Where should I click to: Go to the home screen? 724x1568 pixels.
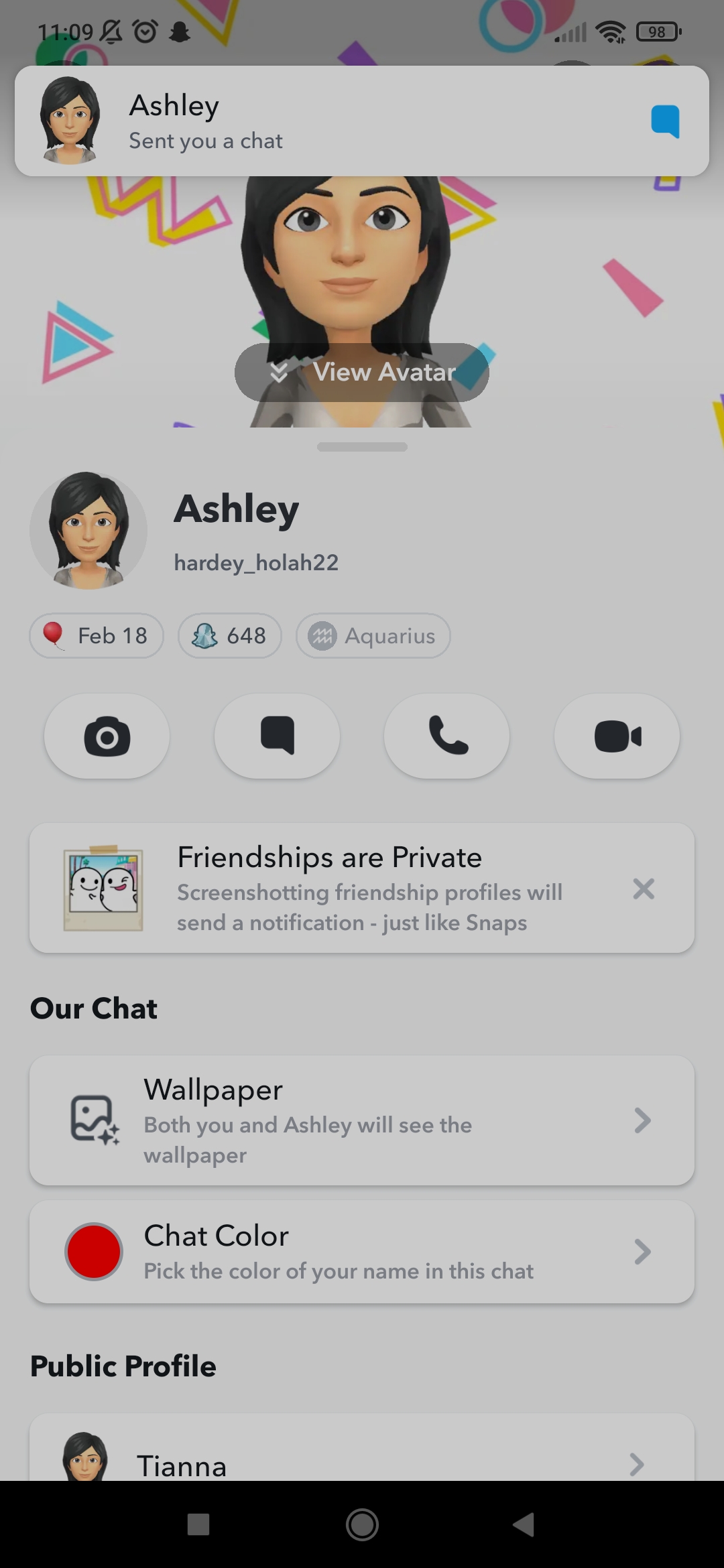[x=362, y=1524]
